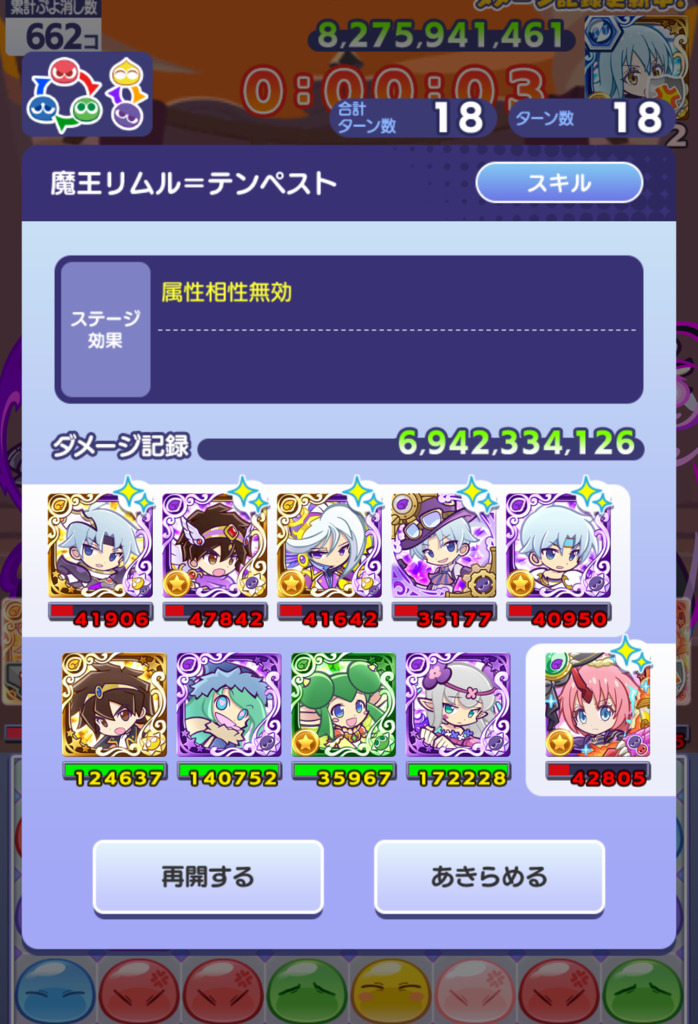Select the character card with HP 41906
The height and width of the screenshot is (1024, 698).
100,546
